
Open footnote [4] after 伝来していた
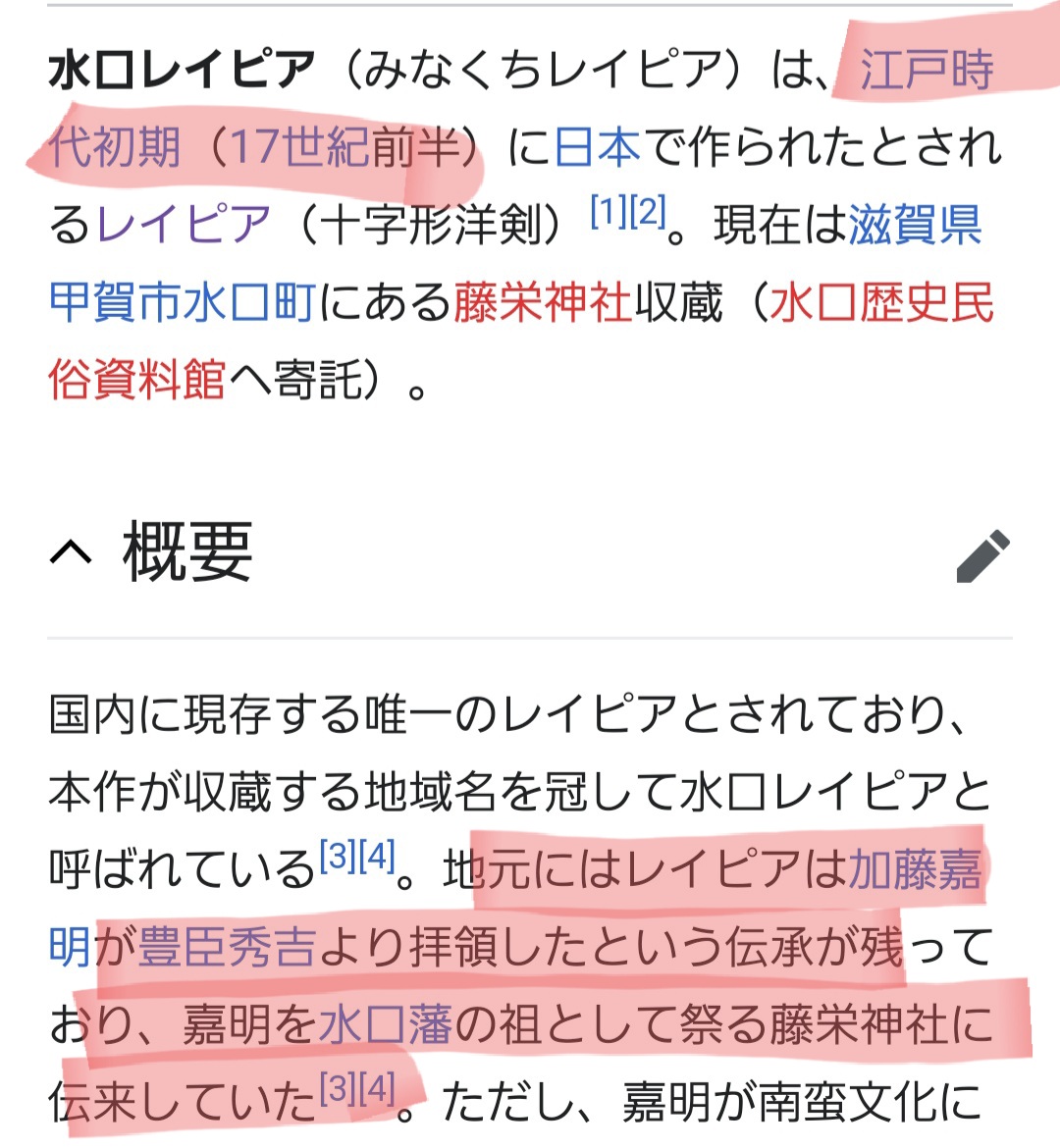tap(379, 1088)
